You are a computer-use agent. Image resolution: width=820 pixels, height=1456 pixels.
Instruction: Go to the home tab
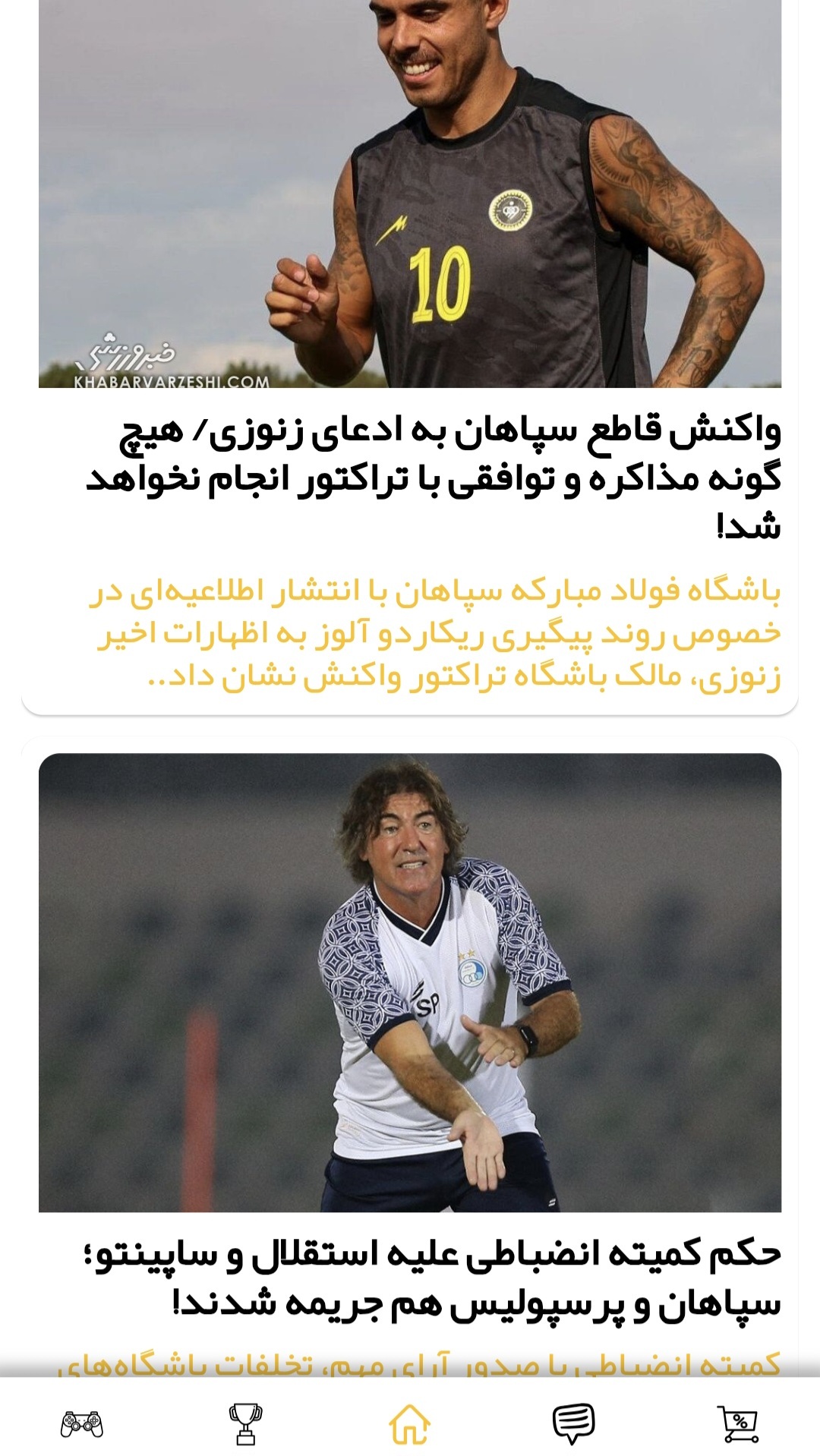click(x=409, y=1423)
